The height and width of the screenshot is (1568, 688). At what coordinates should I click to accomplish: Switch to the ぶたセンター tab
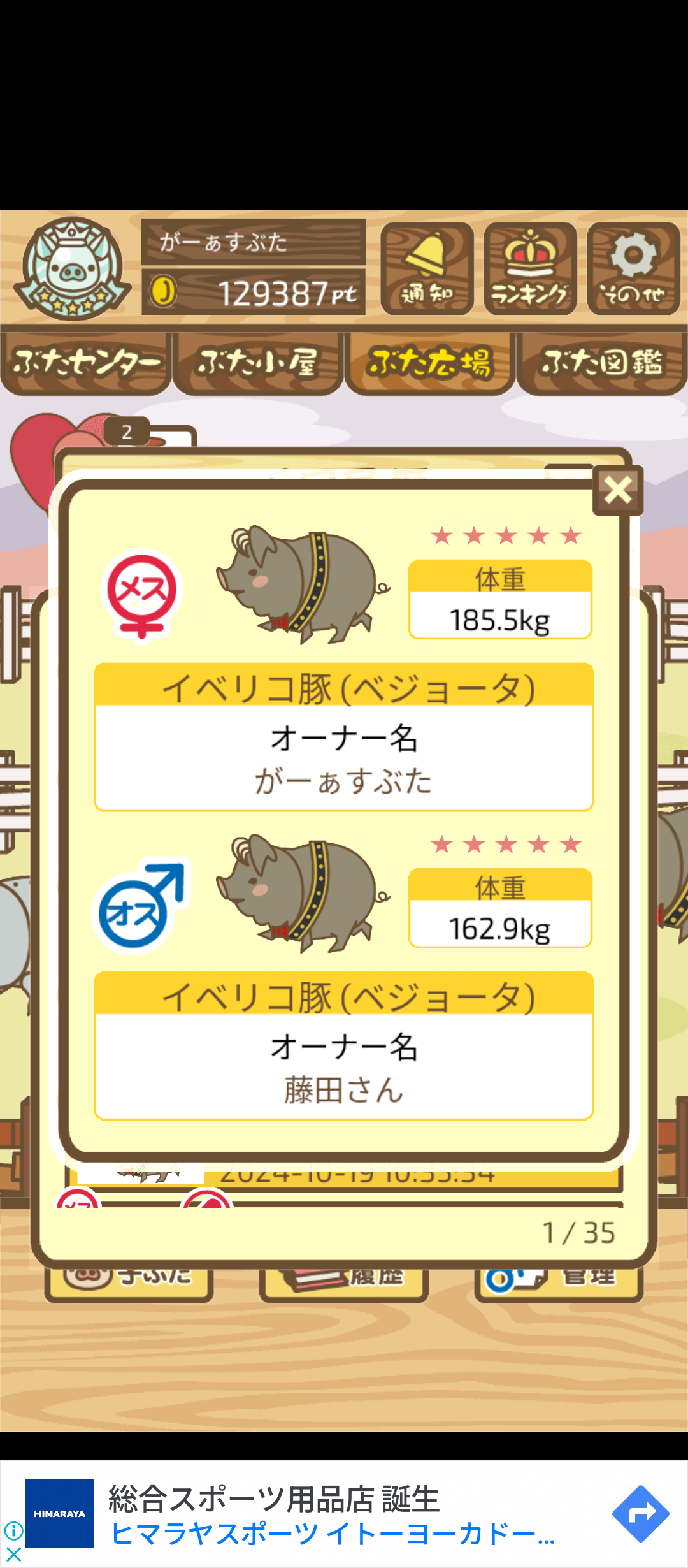pos(86,362)
